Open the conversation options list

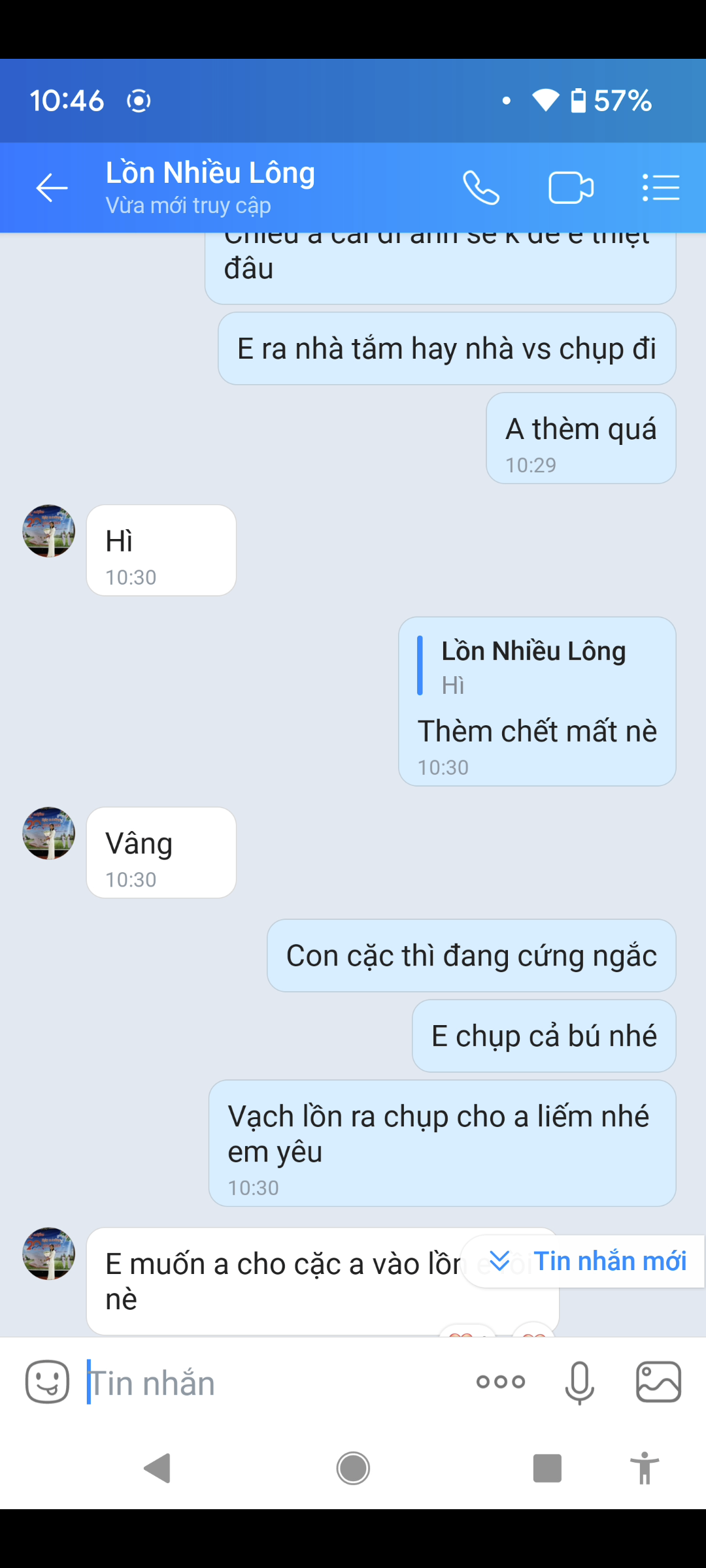[660, 188]
